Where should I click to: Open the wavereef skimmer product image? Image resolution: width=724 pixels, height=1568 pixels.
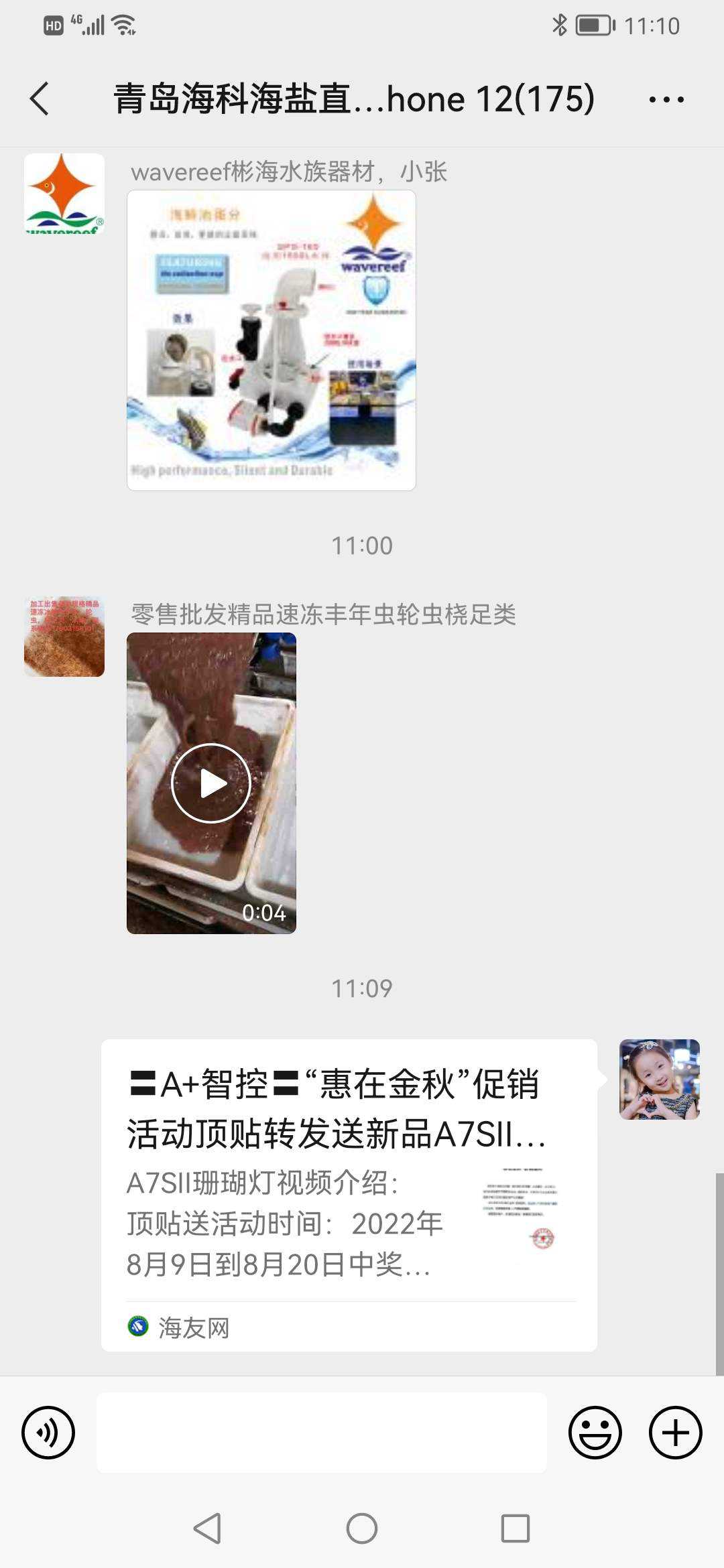(271, 340)
